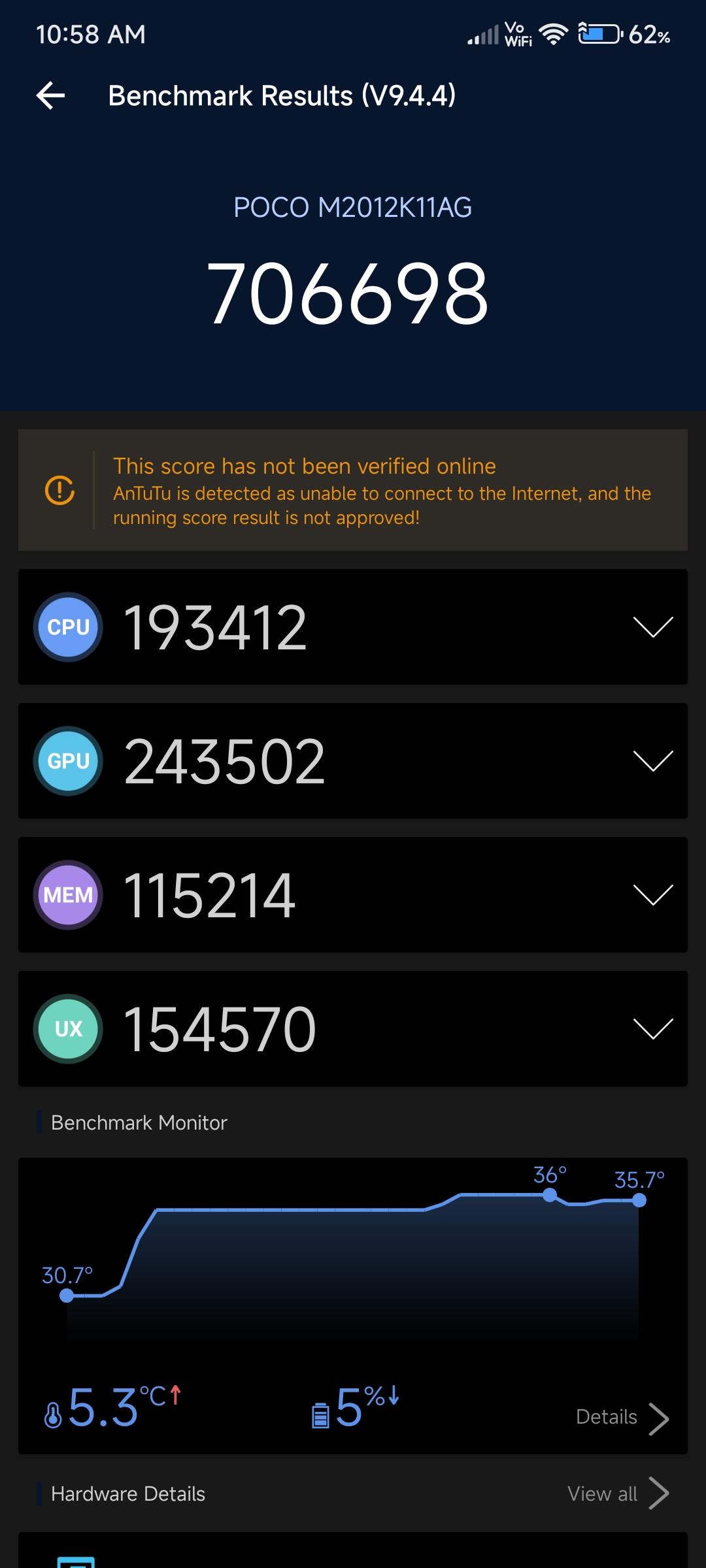
Task: Expand the GPU score breakdown
Action: click(x=652, y=761)
